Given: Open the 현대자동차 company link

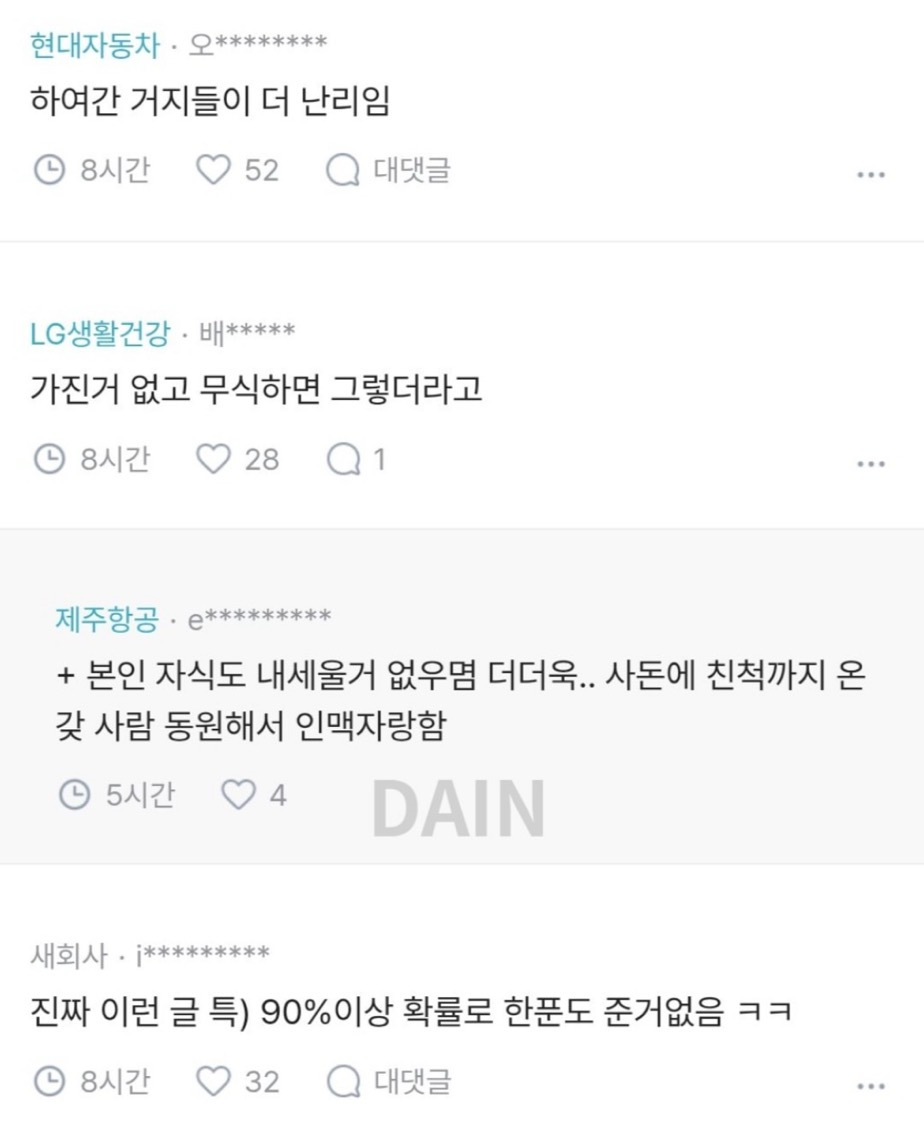Looking at the screenshot, I should [95, 44].
